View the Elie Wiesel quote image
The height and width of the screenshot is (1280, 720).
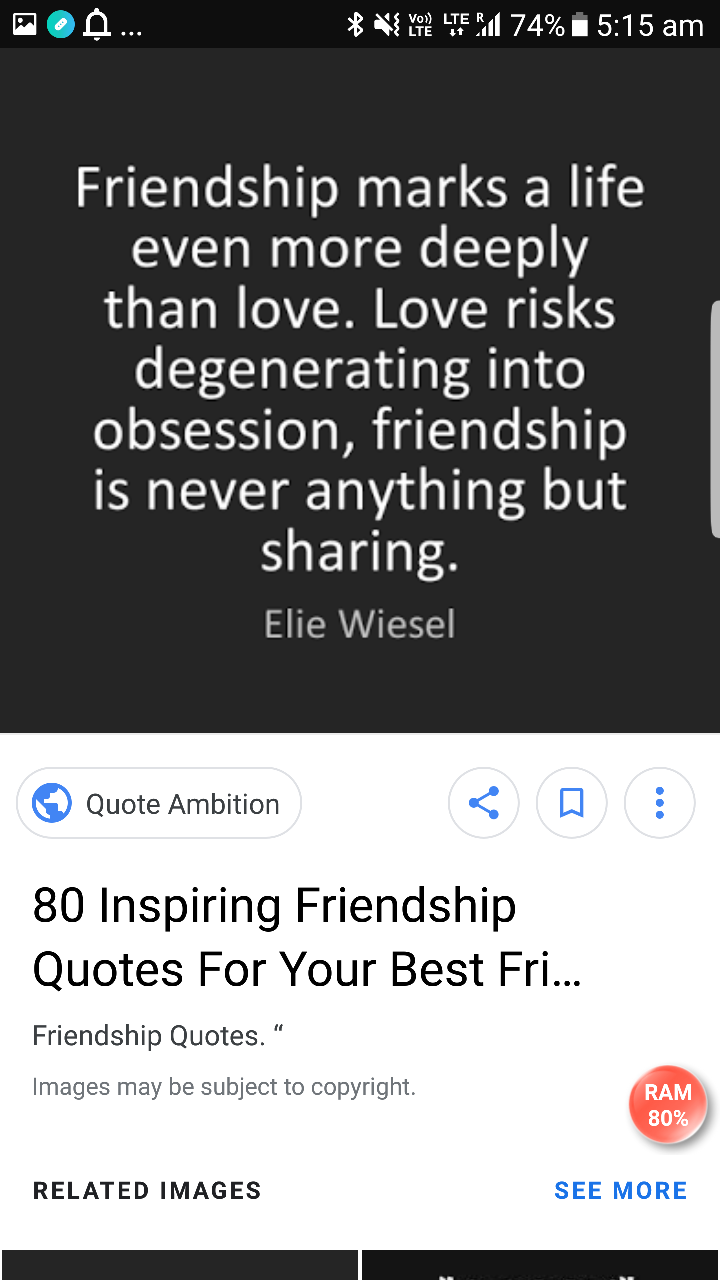(x=360, y=391)
